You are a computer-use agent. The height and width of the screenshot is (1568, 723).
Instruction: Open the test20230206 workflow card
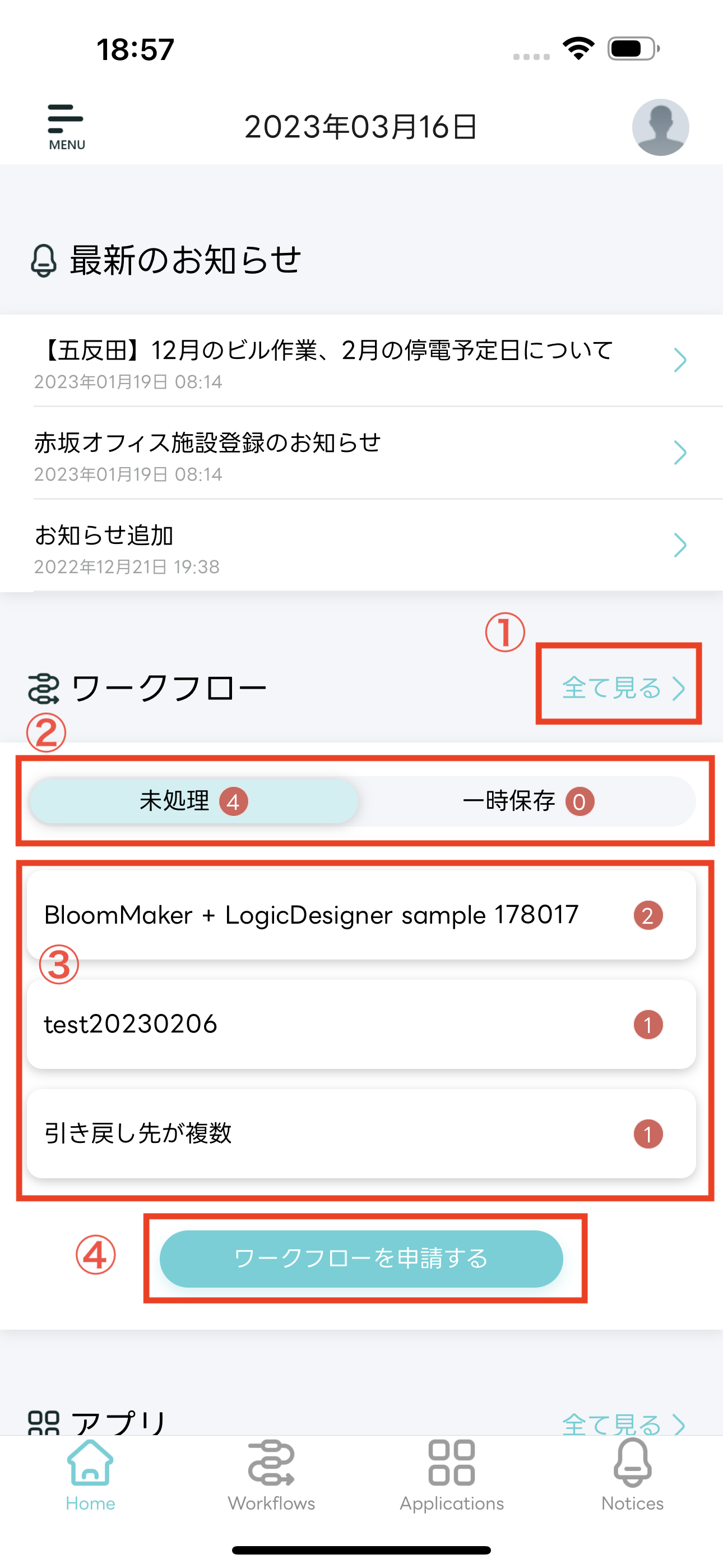[x=360, y=1025]
